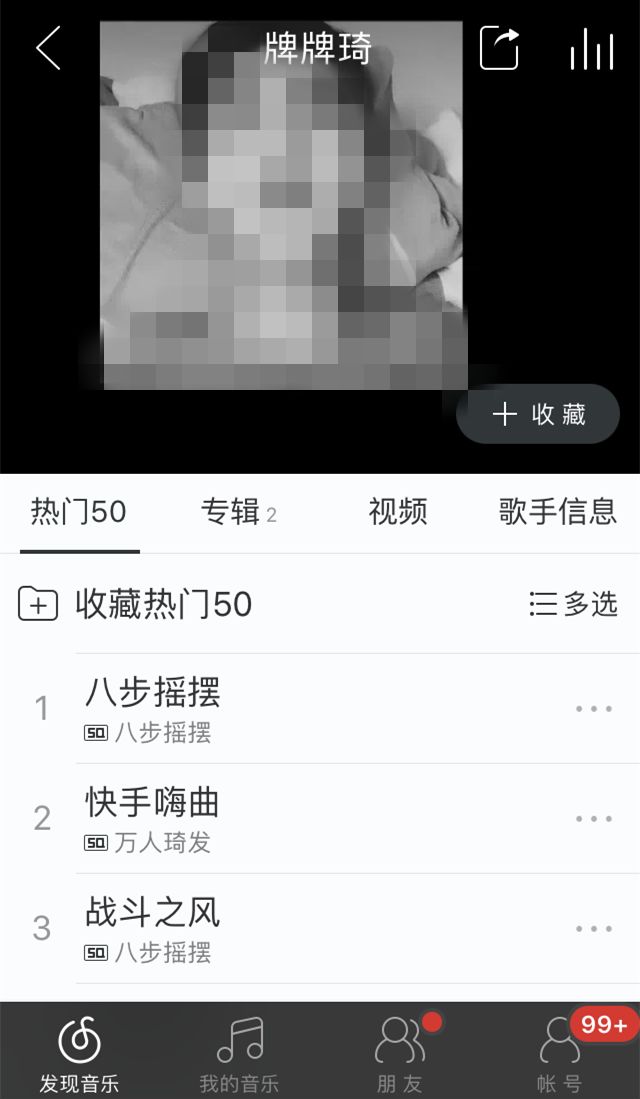This screenshot has height=1099, width=640.
Task: Go back using the top-left arrow
Action: pyautogui.click(x=48, y=48)
